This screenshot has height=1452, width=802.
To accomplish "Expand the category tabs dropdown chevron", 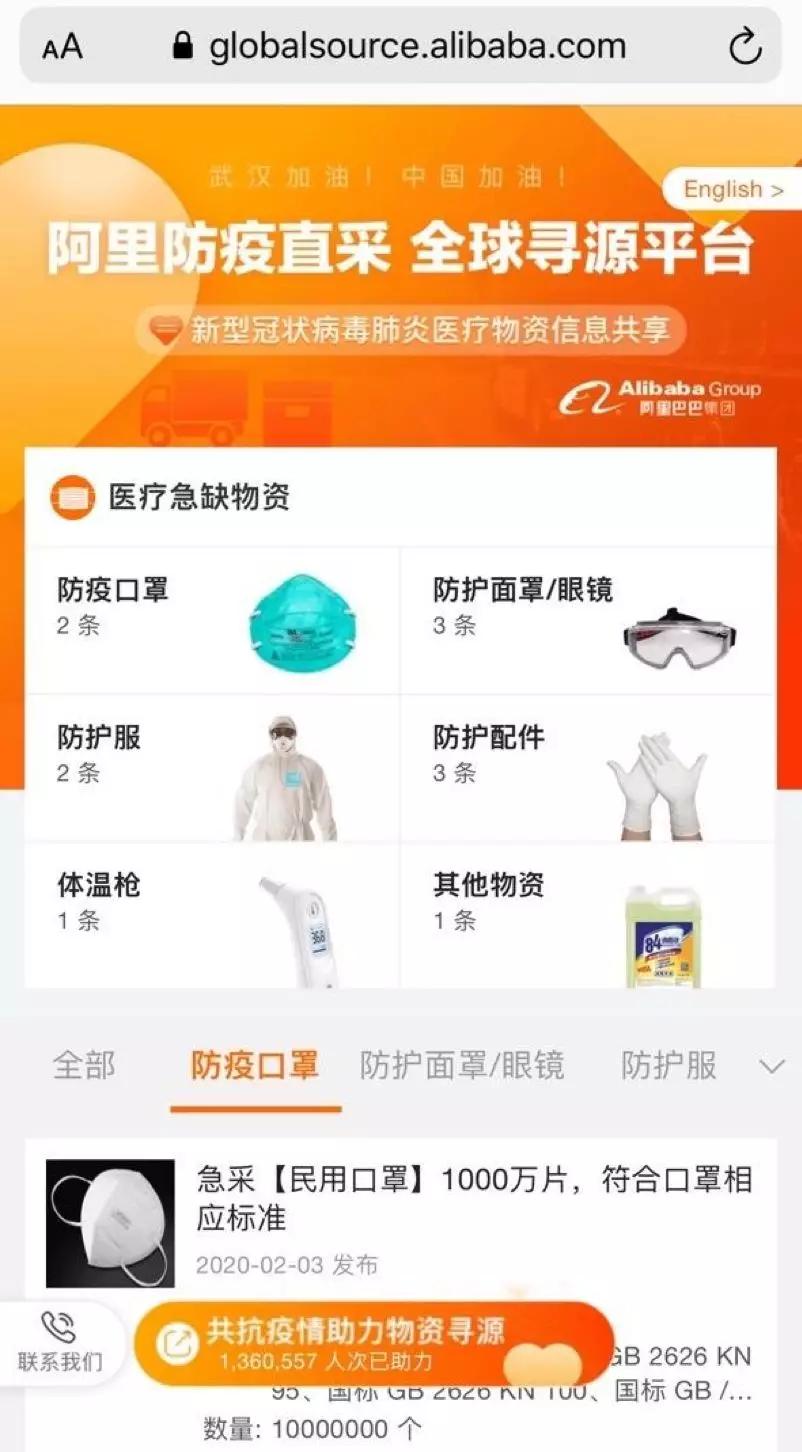I will pos(771,1066).
